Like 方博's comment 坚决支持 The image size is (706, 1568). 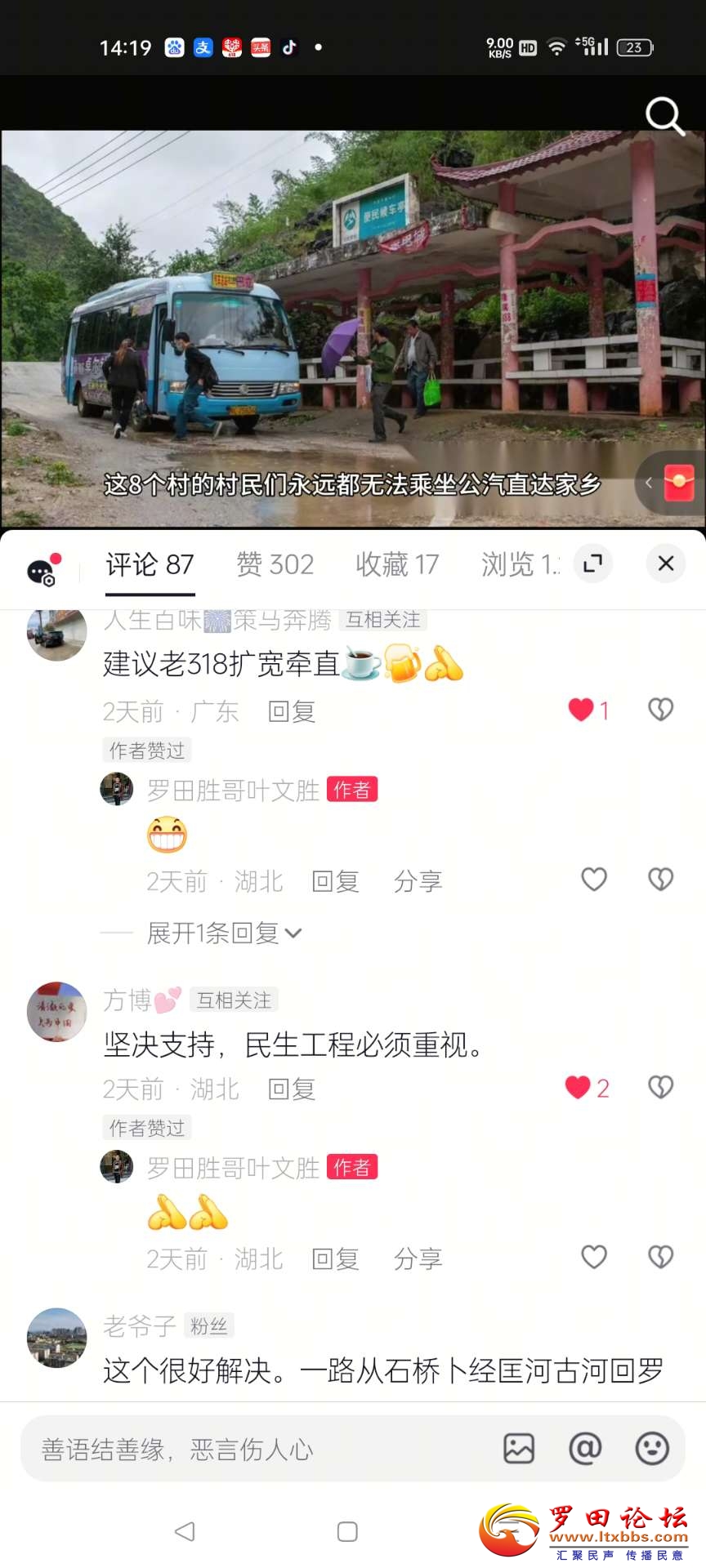pyautogui.click(x=578, y=1087)
